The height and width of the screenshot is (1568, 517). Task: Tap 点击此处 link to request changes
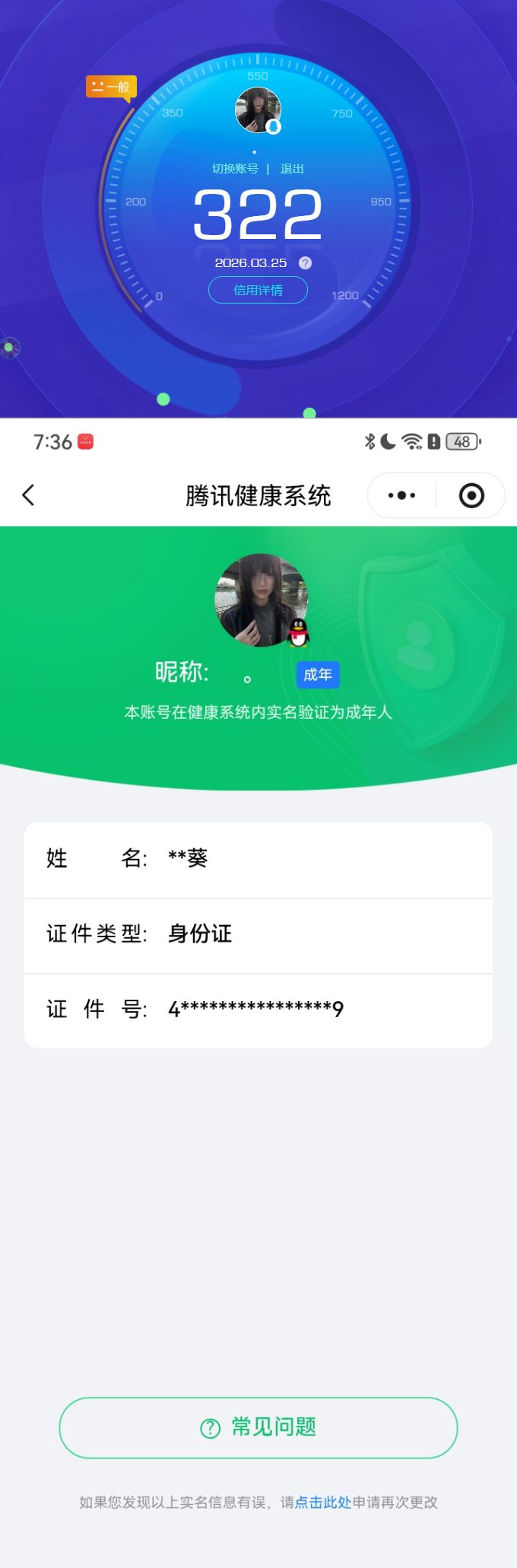coord(323,1502)
